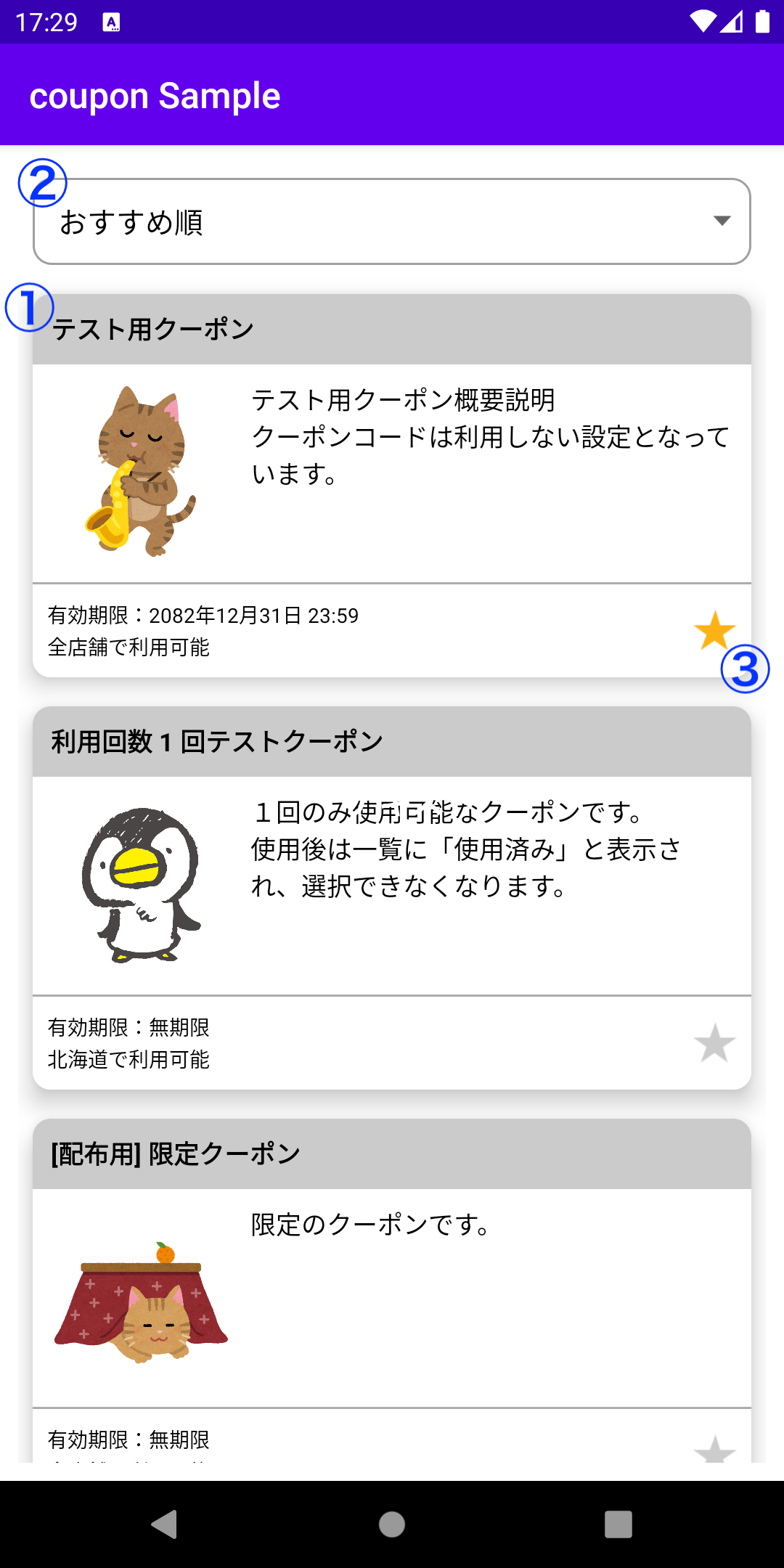Unfavorite the テスト用クーポン star

point(714,630)
